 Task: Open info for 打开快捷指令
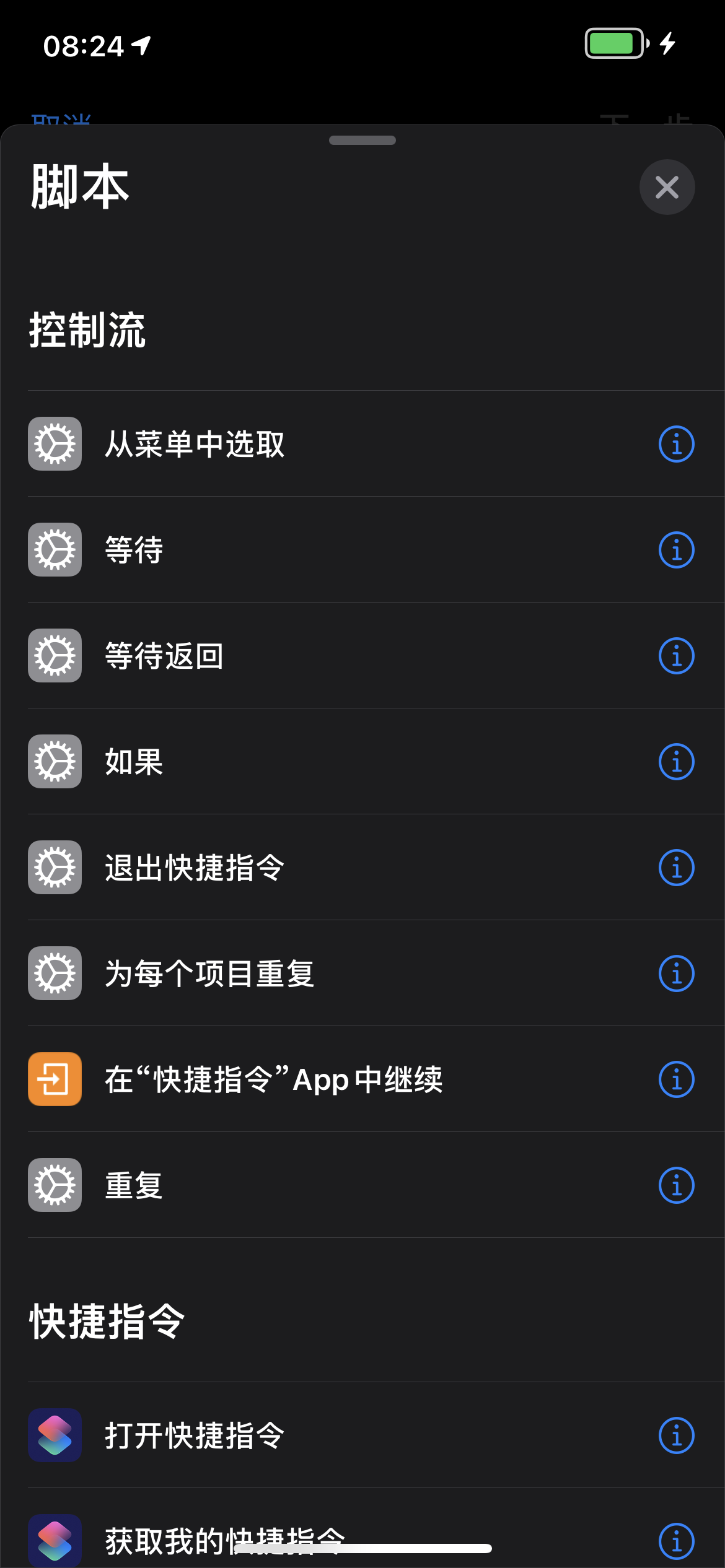tap(676, 1435)
